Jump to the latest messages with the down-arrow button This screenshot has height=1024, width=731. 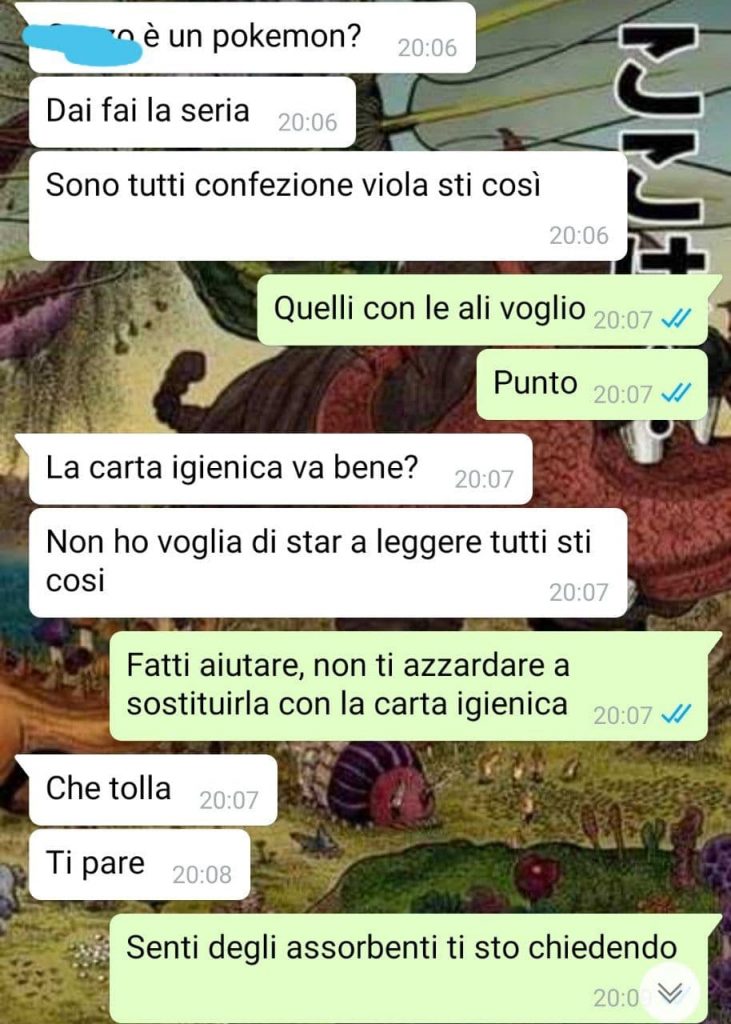pos(670,990)
